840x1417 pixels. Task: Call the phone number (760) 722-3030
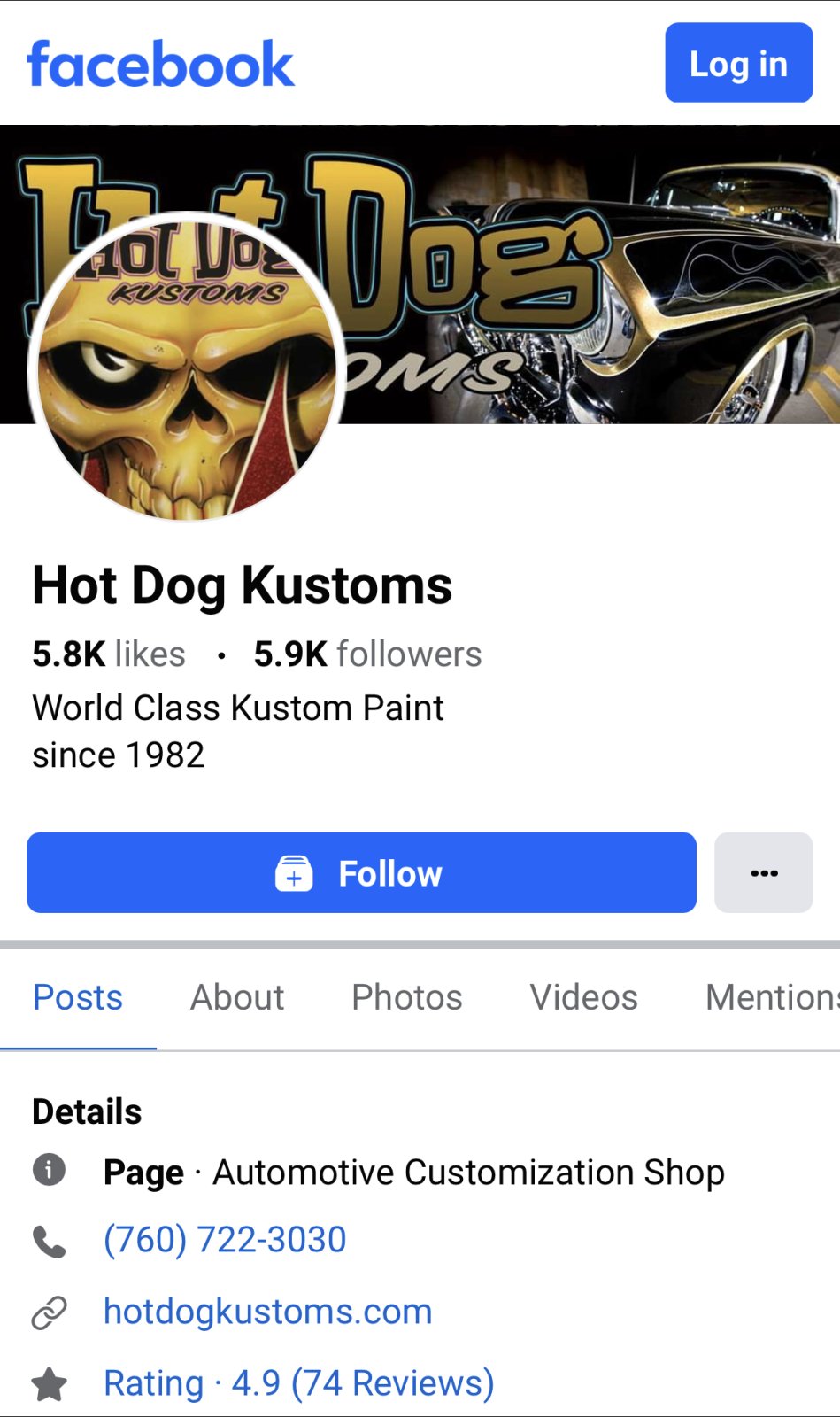coord(225,1239)
